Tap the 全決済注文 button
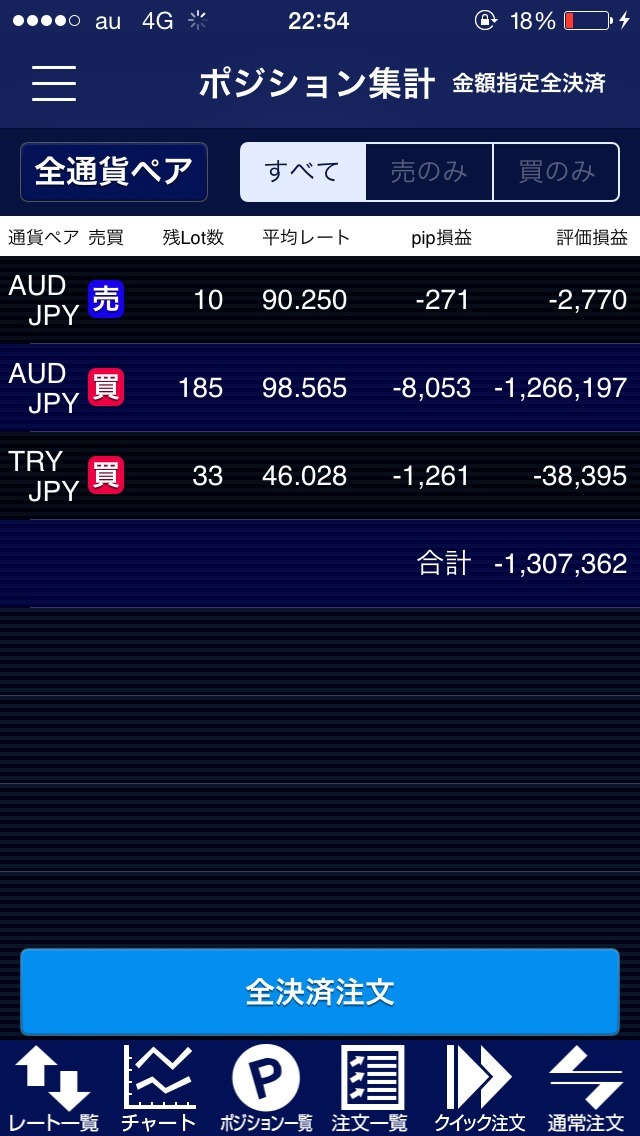 (320, 992)
